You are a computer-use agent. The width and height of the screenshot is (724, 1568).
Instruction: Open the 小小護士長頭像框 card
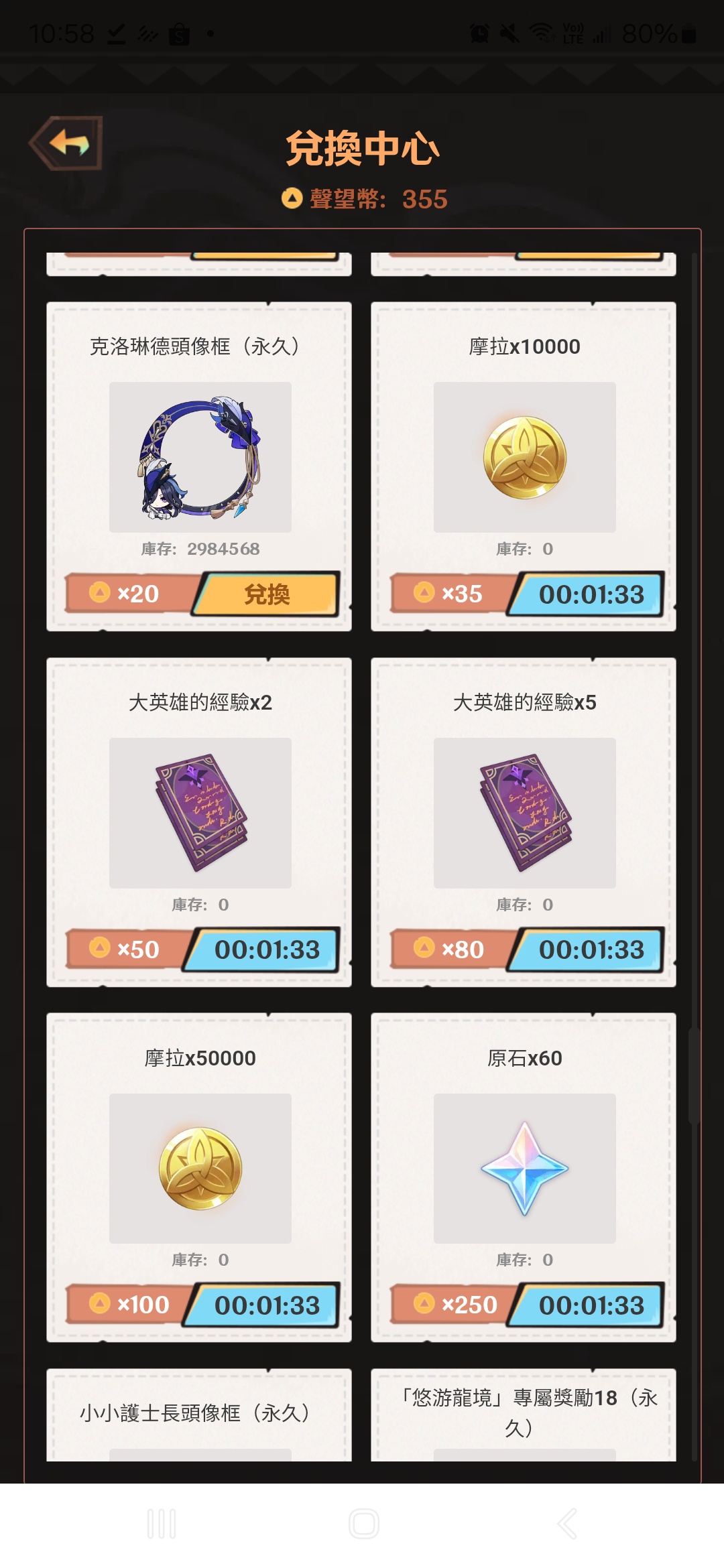pos(198,1414)
